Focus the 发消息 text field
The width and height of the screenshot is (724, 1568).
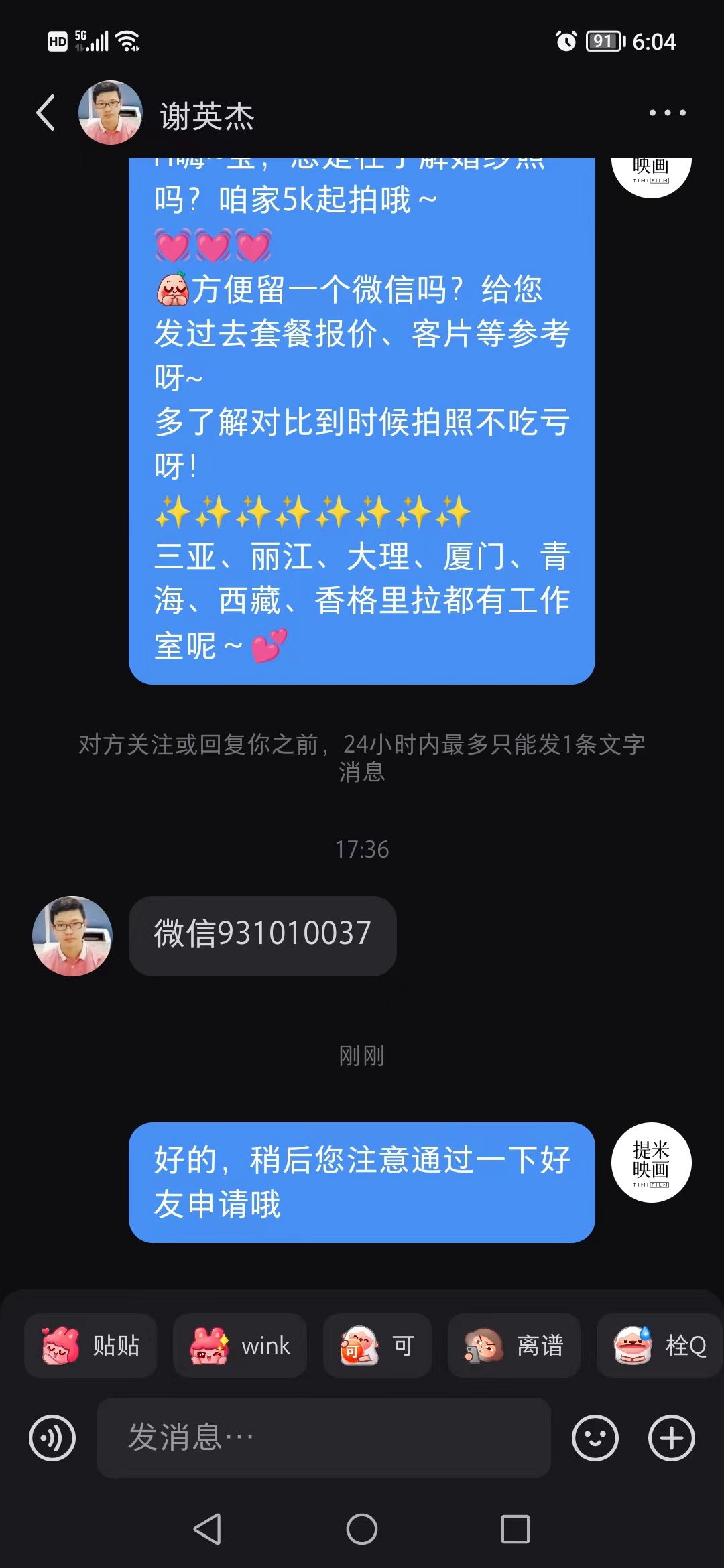tap(324, 1438)
